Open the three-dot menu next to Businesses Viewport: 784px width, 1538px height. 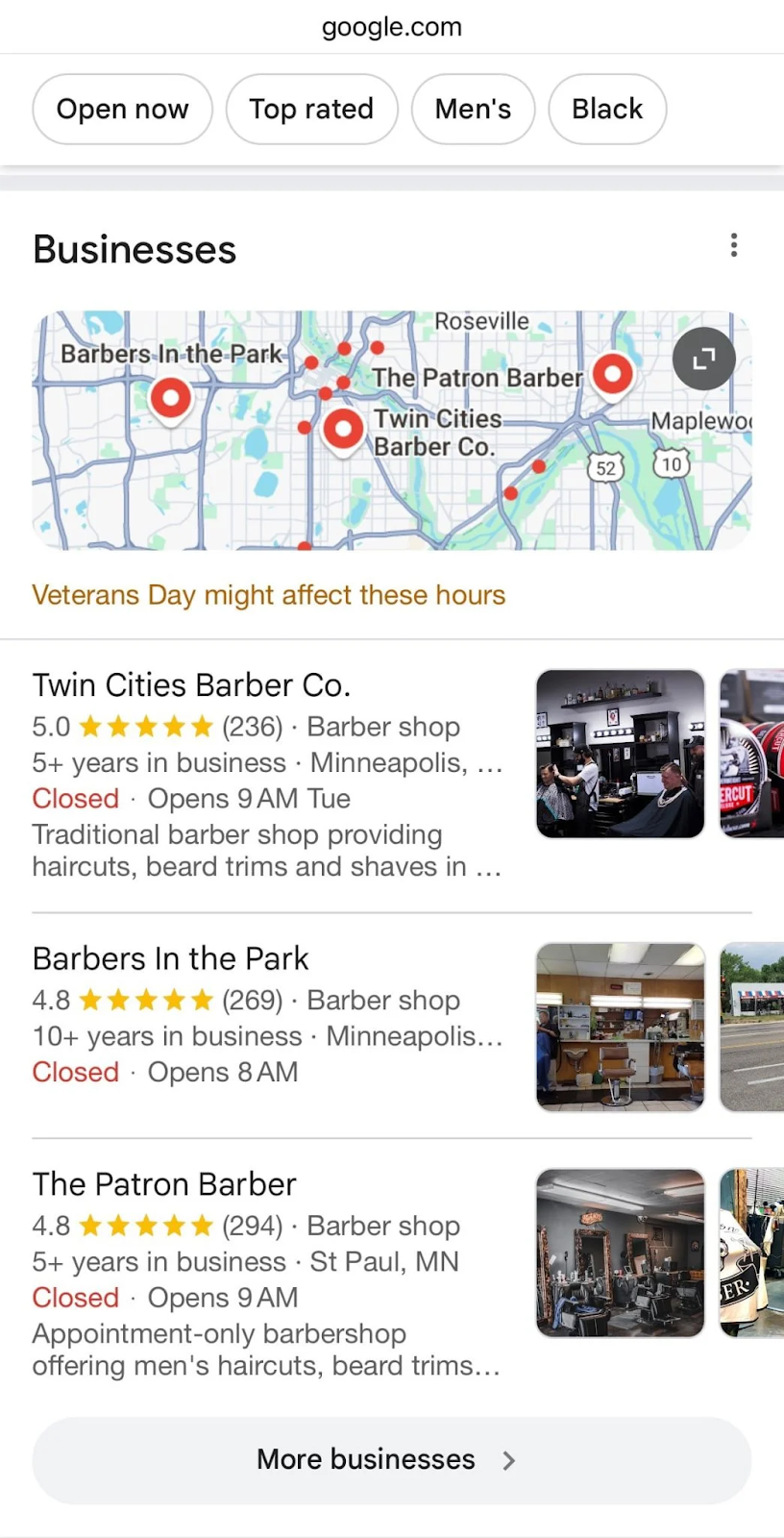tap(733, 246)
